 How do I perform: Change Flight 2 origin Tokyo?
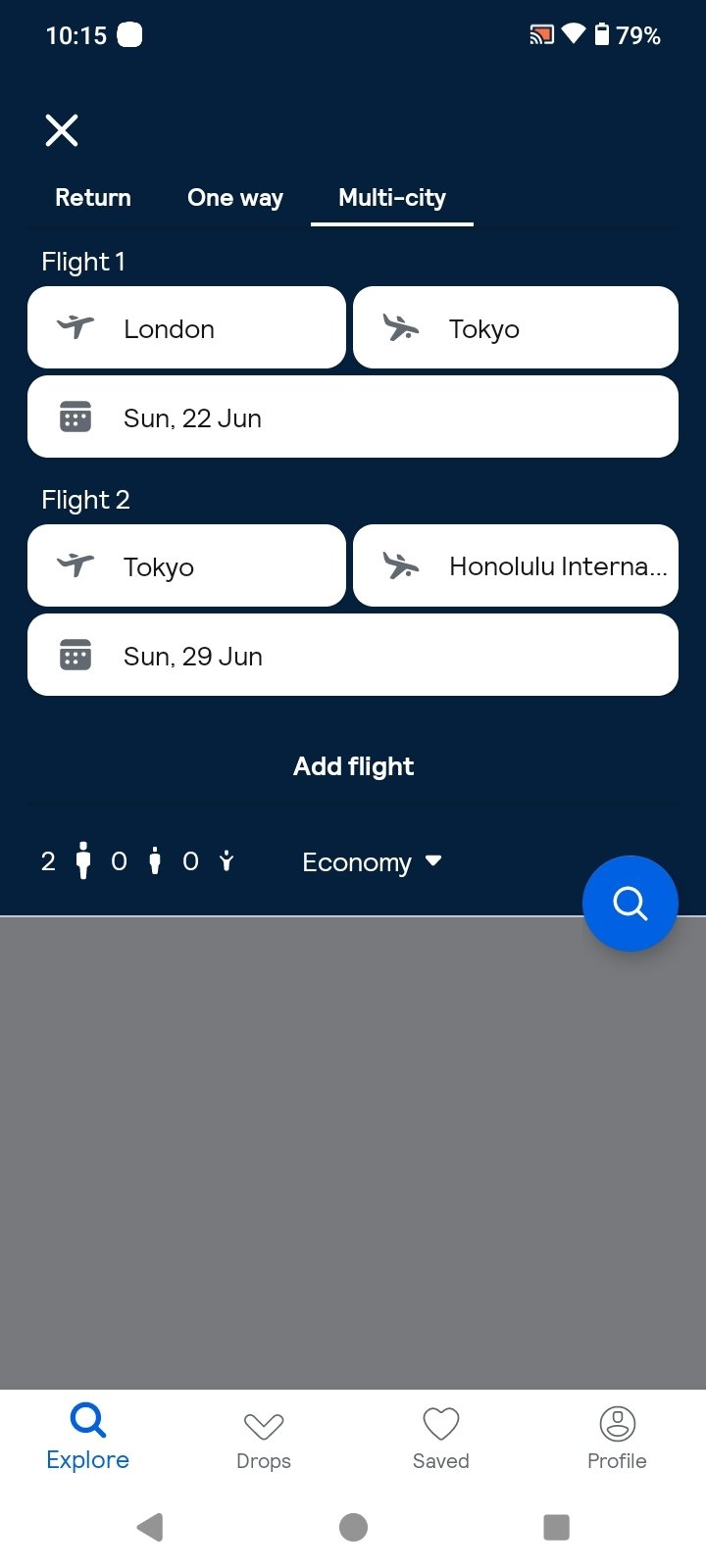(186, 565)
